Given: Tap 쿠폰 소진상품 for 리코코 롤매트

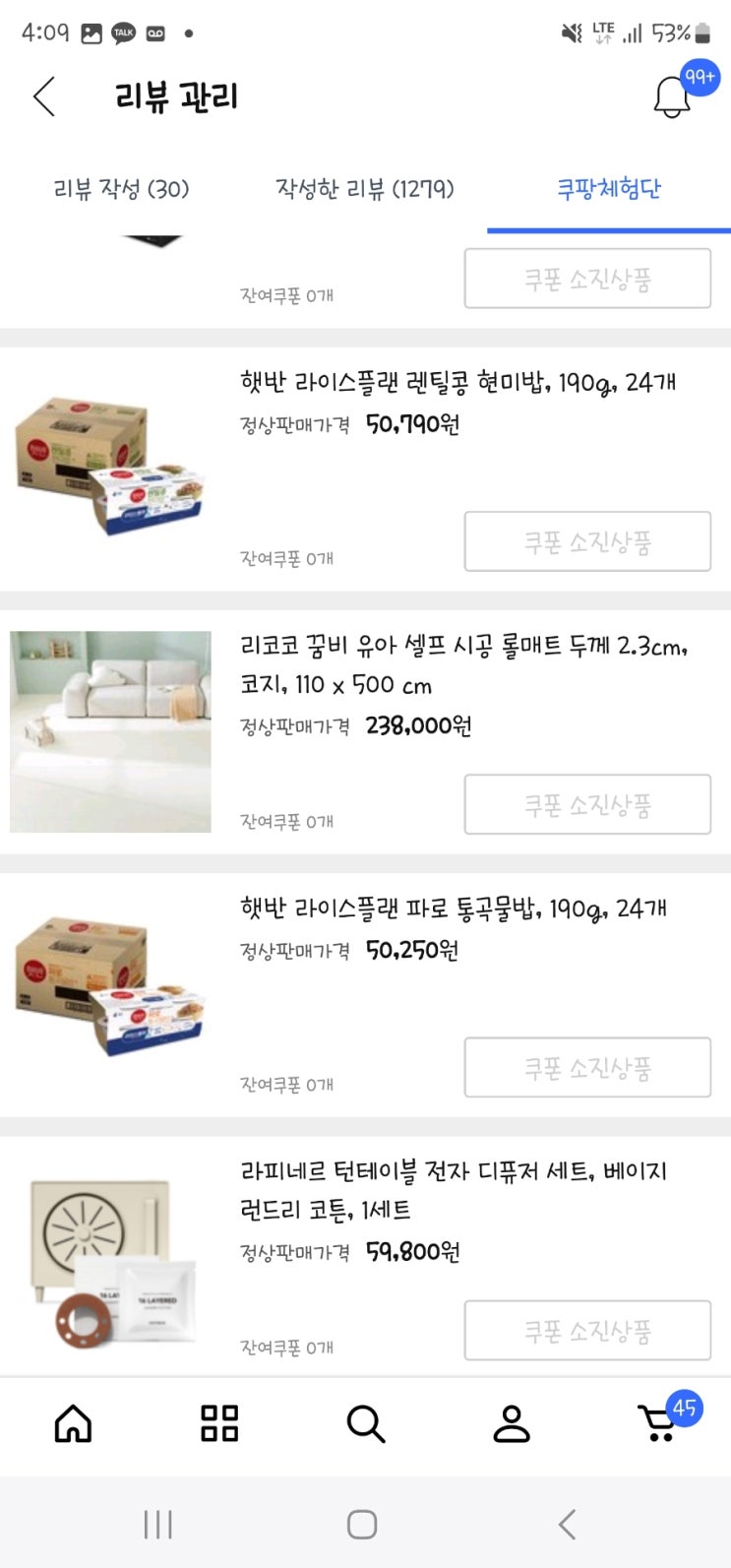Looking at the screenshot, I should (587, 804).
